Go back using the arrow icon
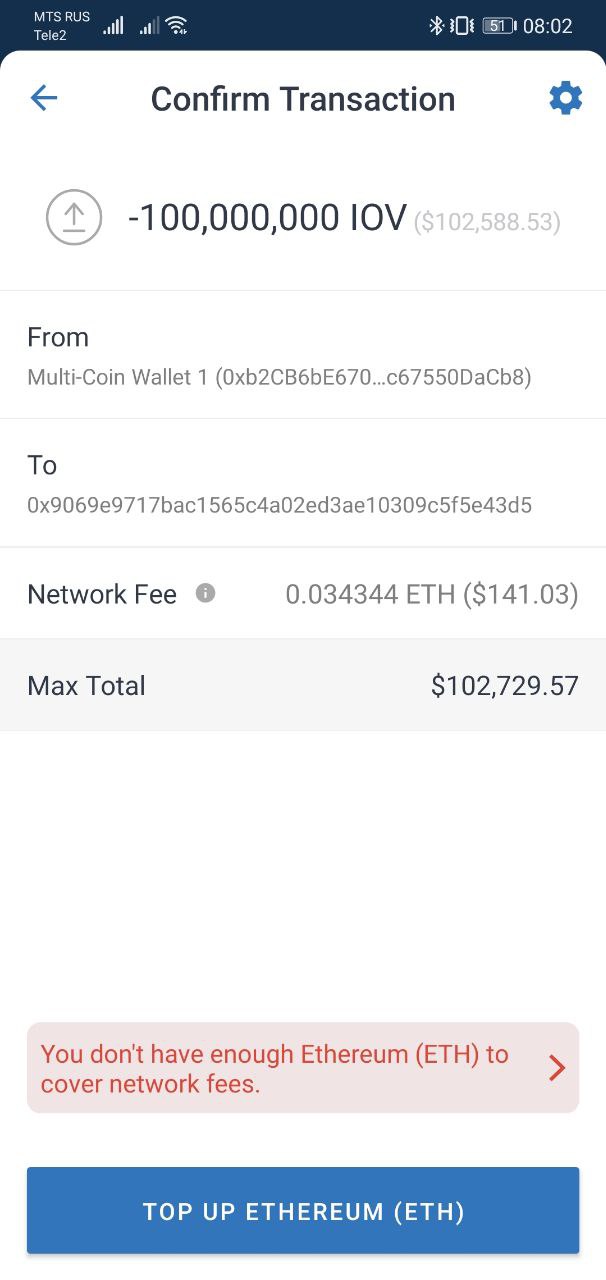Screen dimensions: 606x1280 44,98
